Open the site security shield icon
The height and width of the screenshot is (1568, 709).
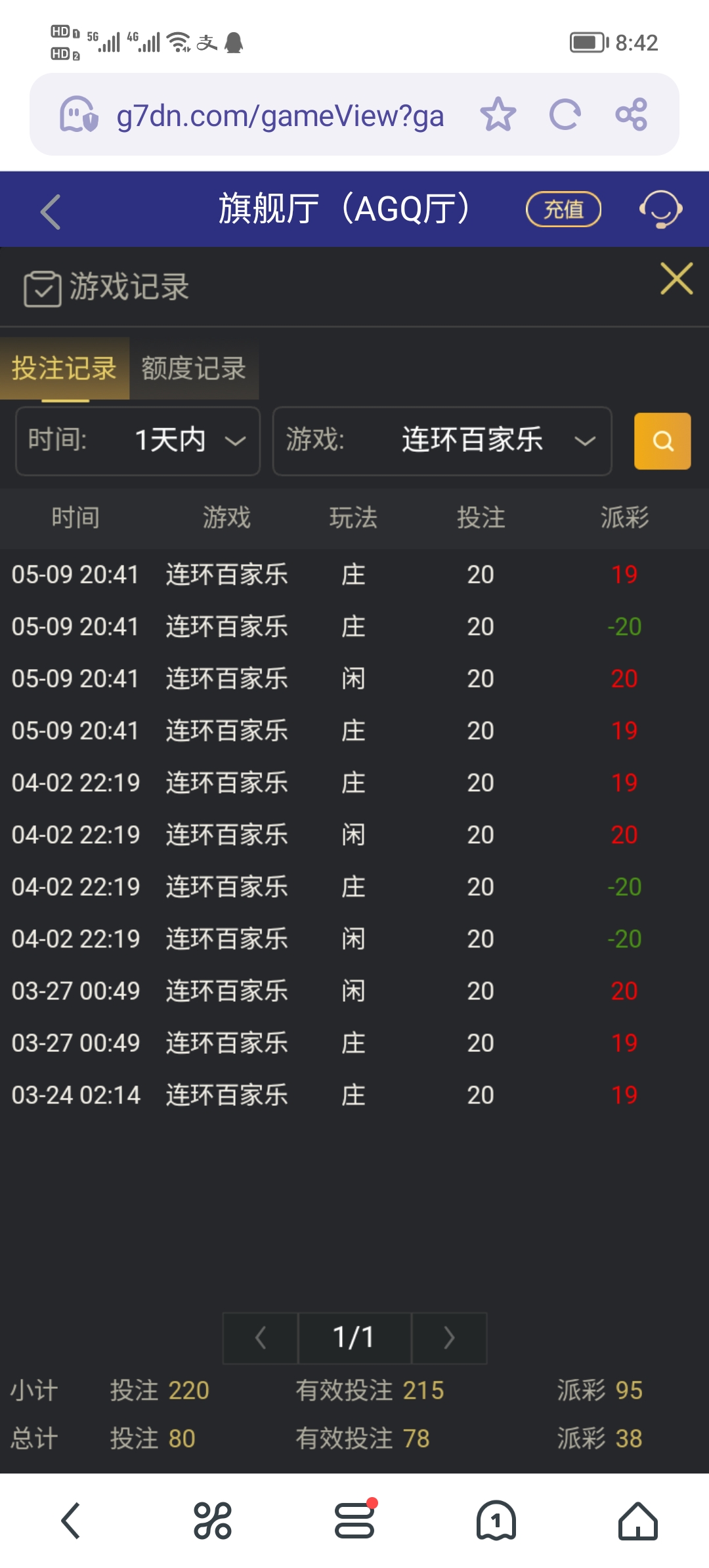click(79, 115)
